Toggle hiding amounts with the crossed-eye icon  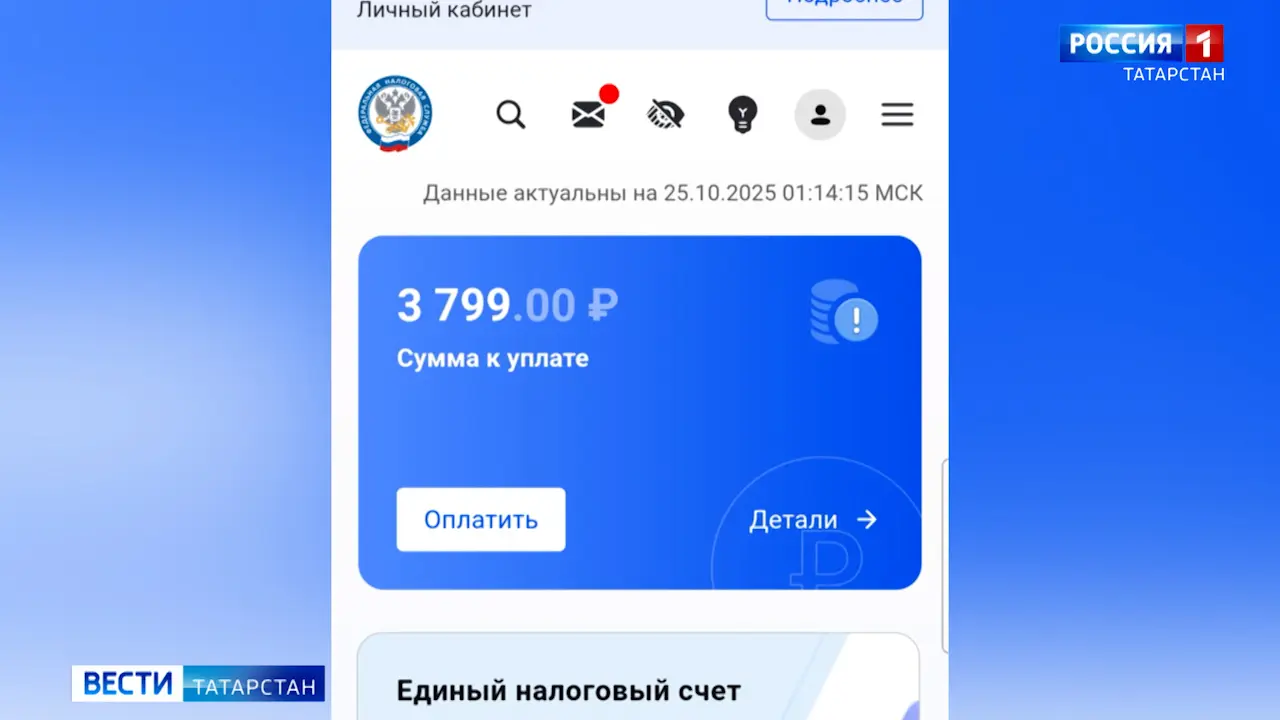[665, 115]
